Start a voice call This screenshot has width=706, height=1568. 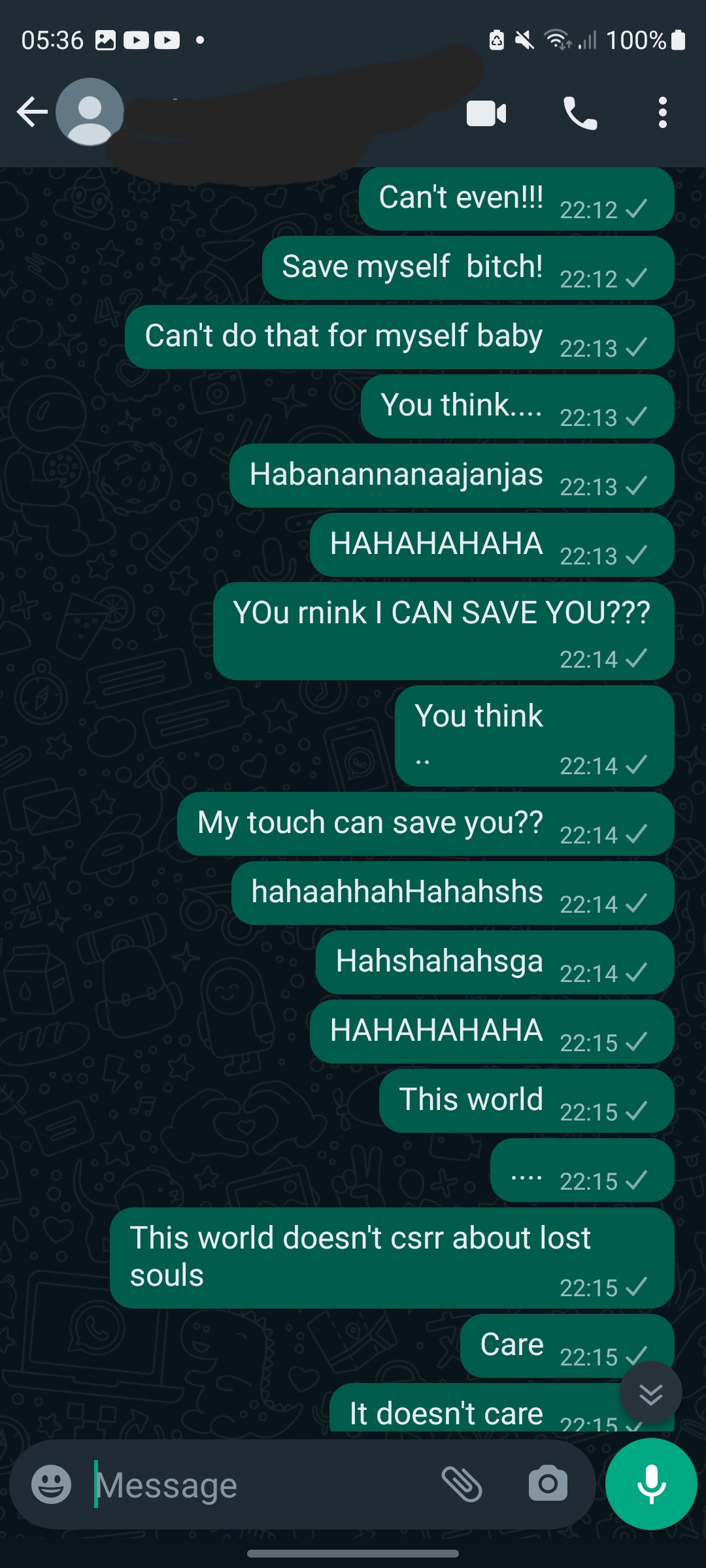coord(580,113)
